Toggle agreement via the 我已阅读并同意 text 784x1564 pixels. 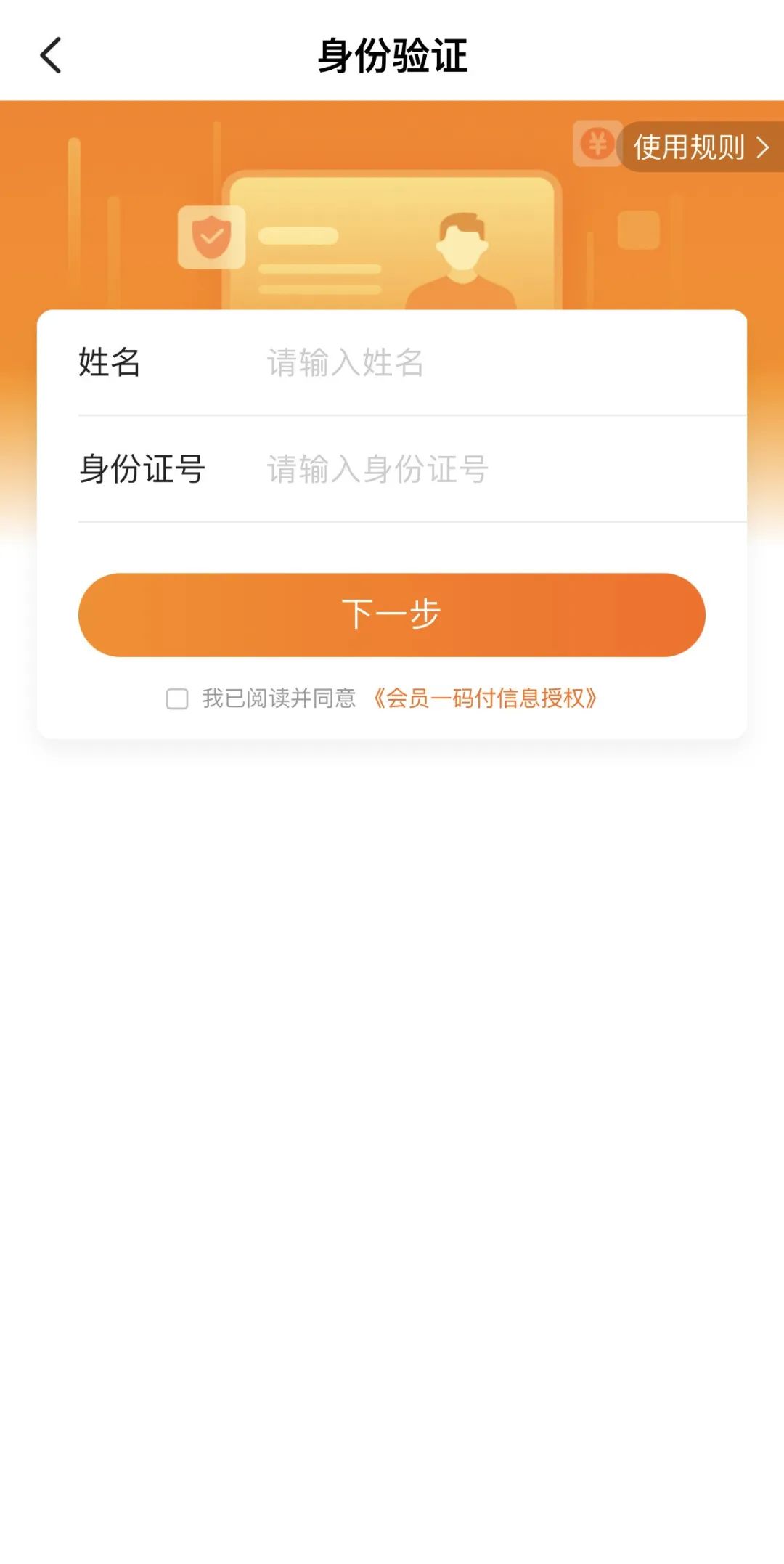pos(279,699)
